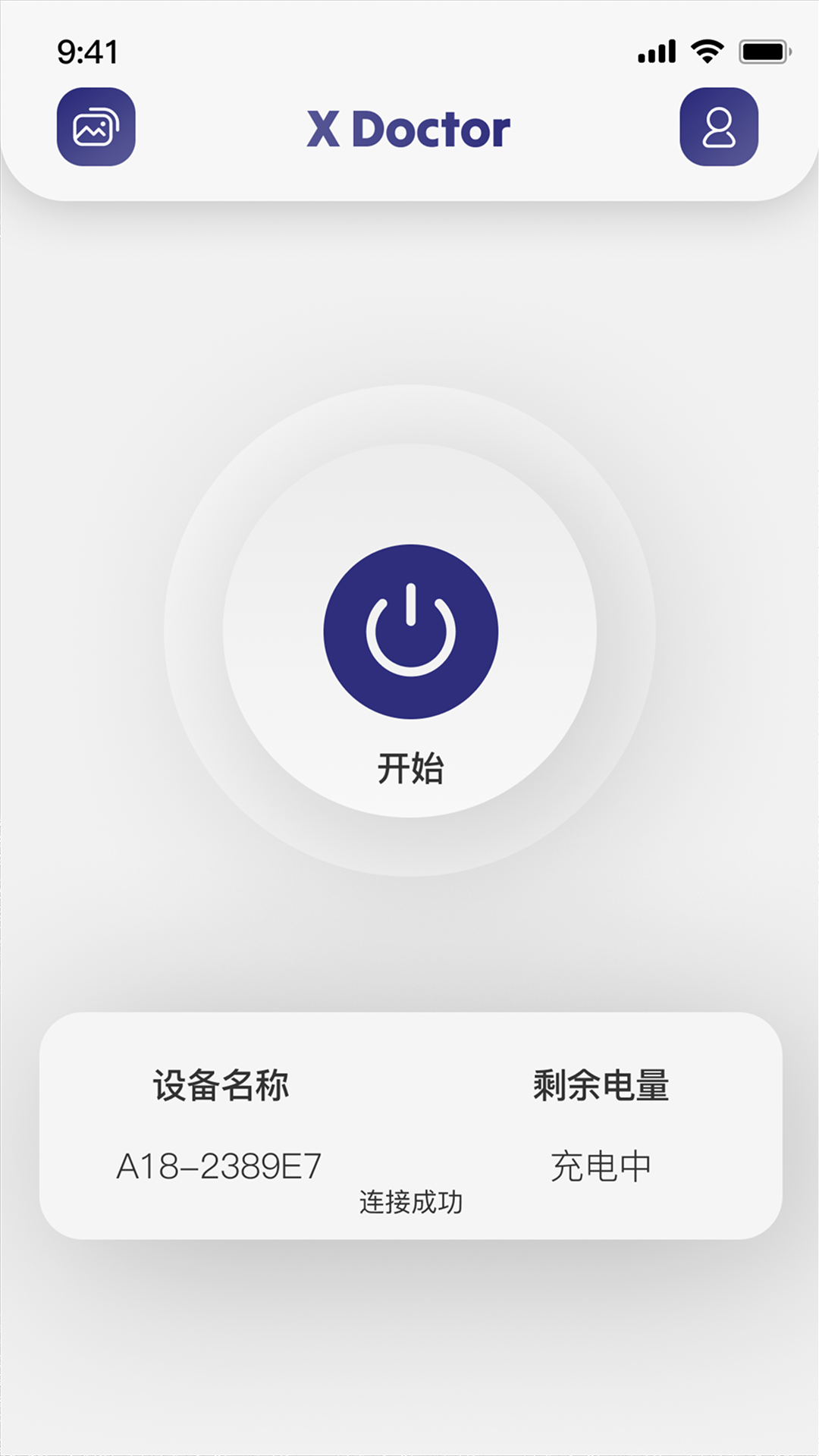Tap the cellular signal icon
The image size is (819, 1456).
pyautogui.click(x=657, y=49)
